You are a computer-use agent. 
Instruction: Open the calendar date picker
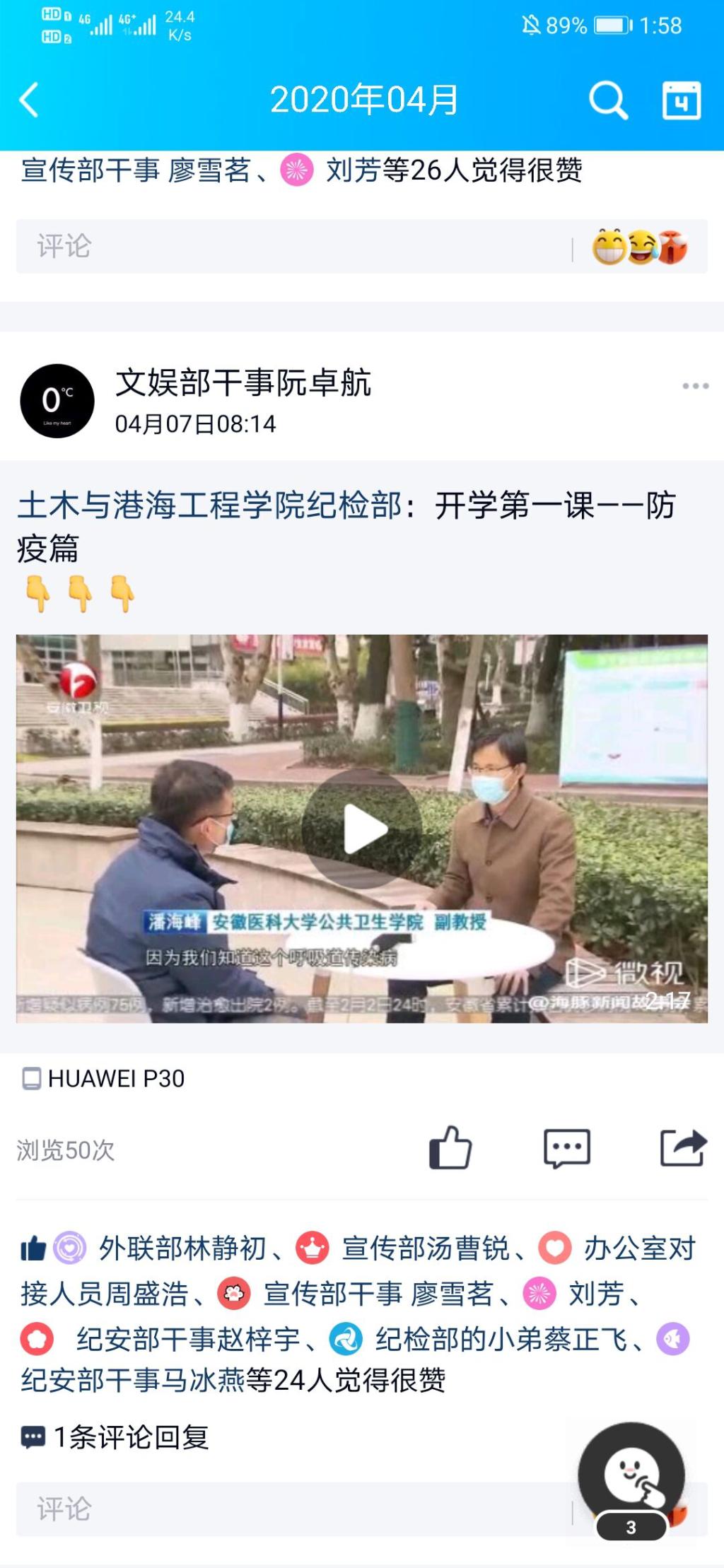[x=681, y=100]
